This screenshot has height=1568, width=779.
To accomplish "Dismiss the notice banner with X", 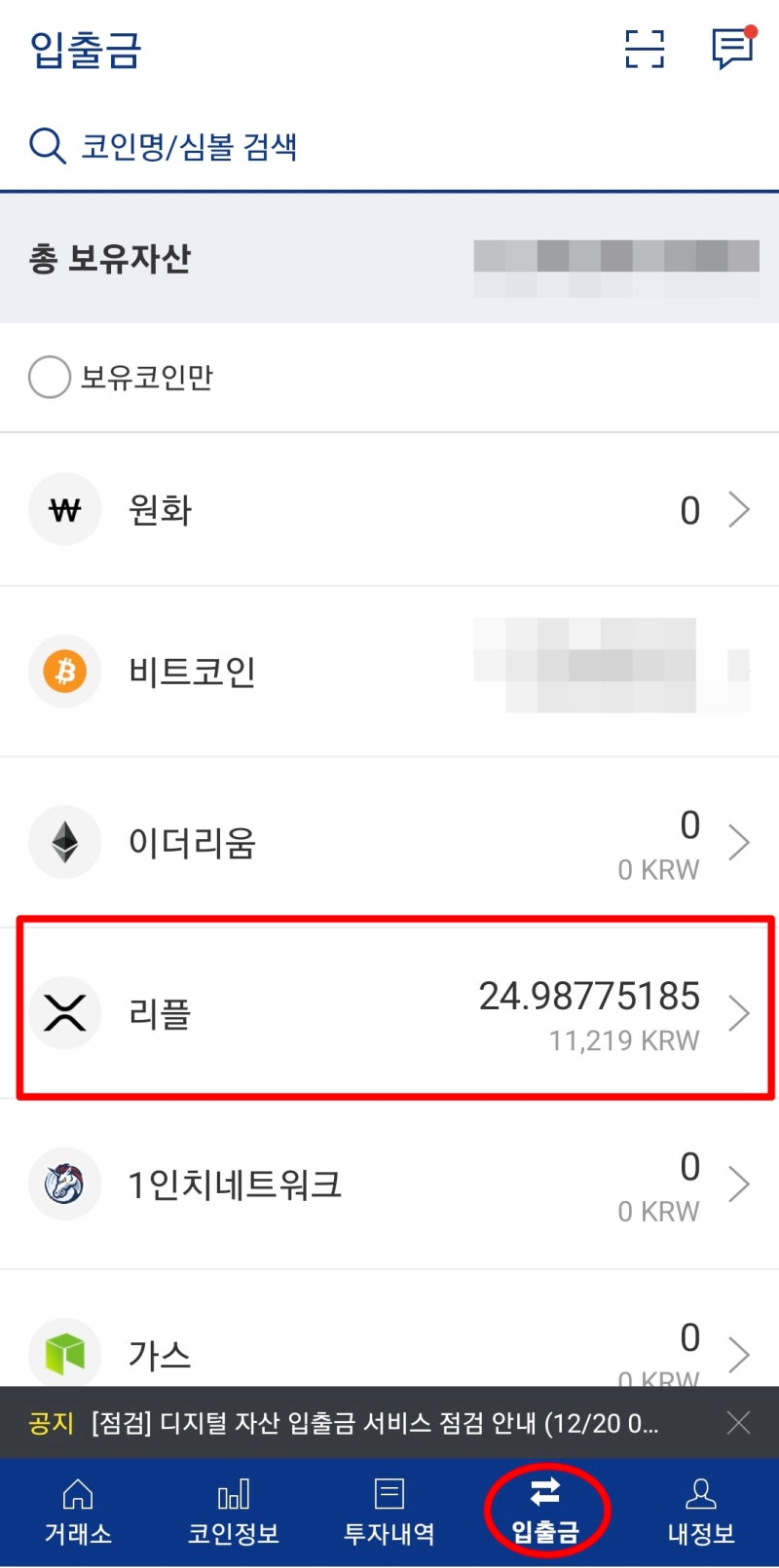I will coord(738,1423).
